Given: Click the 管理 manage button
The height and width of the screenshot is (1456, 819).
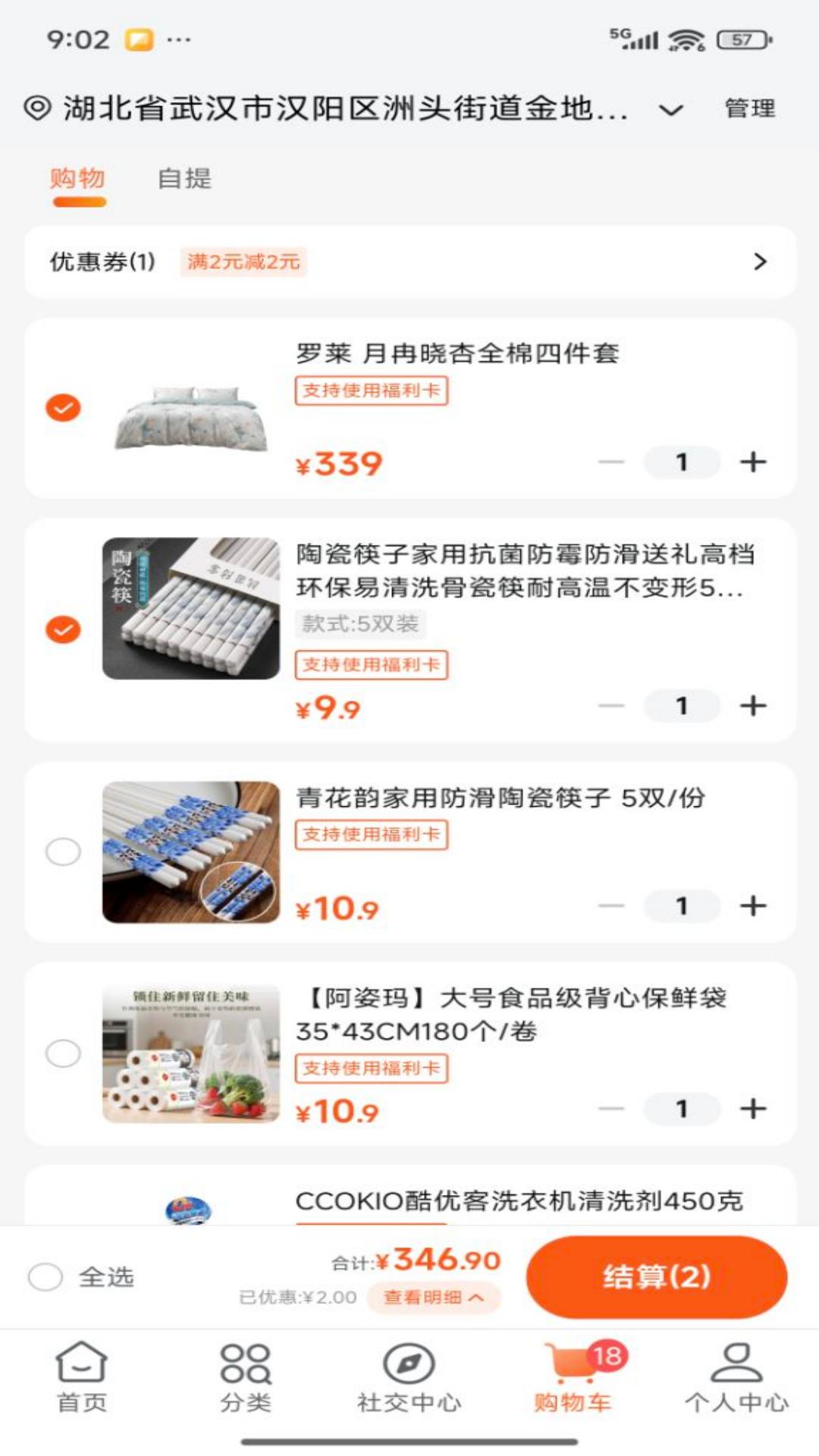Looking at the screenshot, I should [749, 108].
